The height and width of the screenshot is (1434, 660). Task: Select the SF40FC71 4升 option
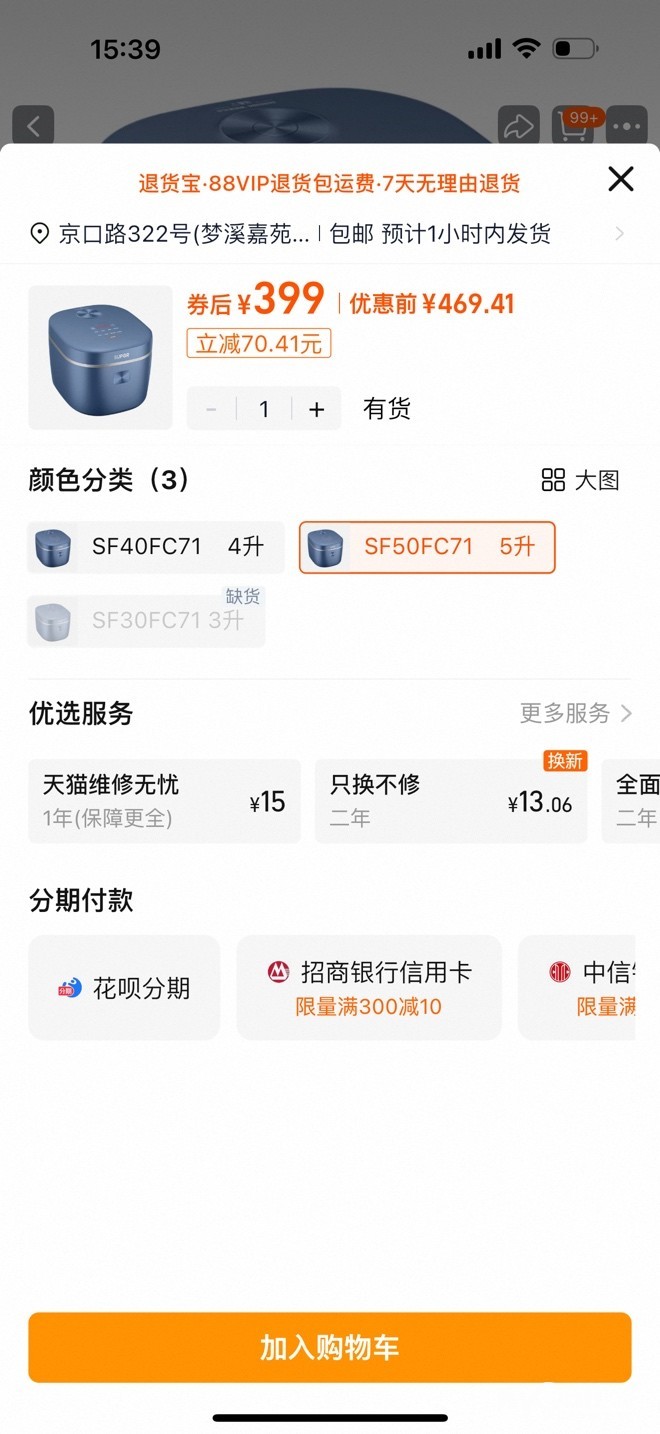pos(155,547)
